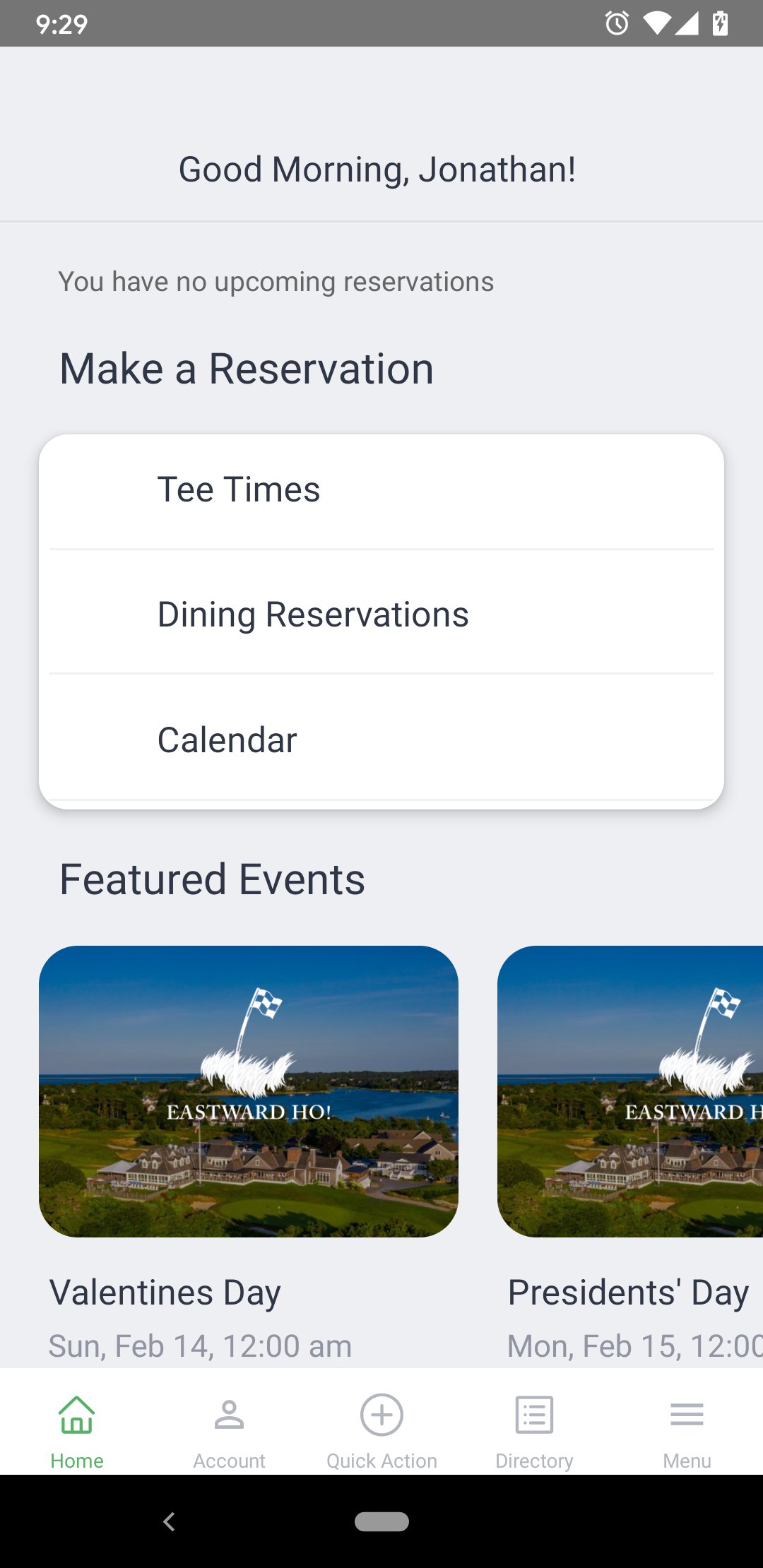This screenshot has height=1568, width=763.
Task: Tap the system back button
Action: point(170,1521)
